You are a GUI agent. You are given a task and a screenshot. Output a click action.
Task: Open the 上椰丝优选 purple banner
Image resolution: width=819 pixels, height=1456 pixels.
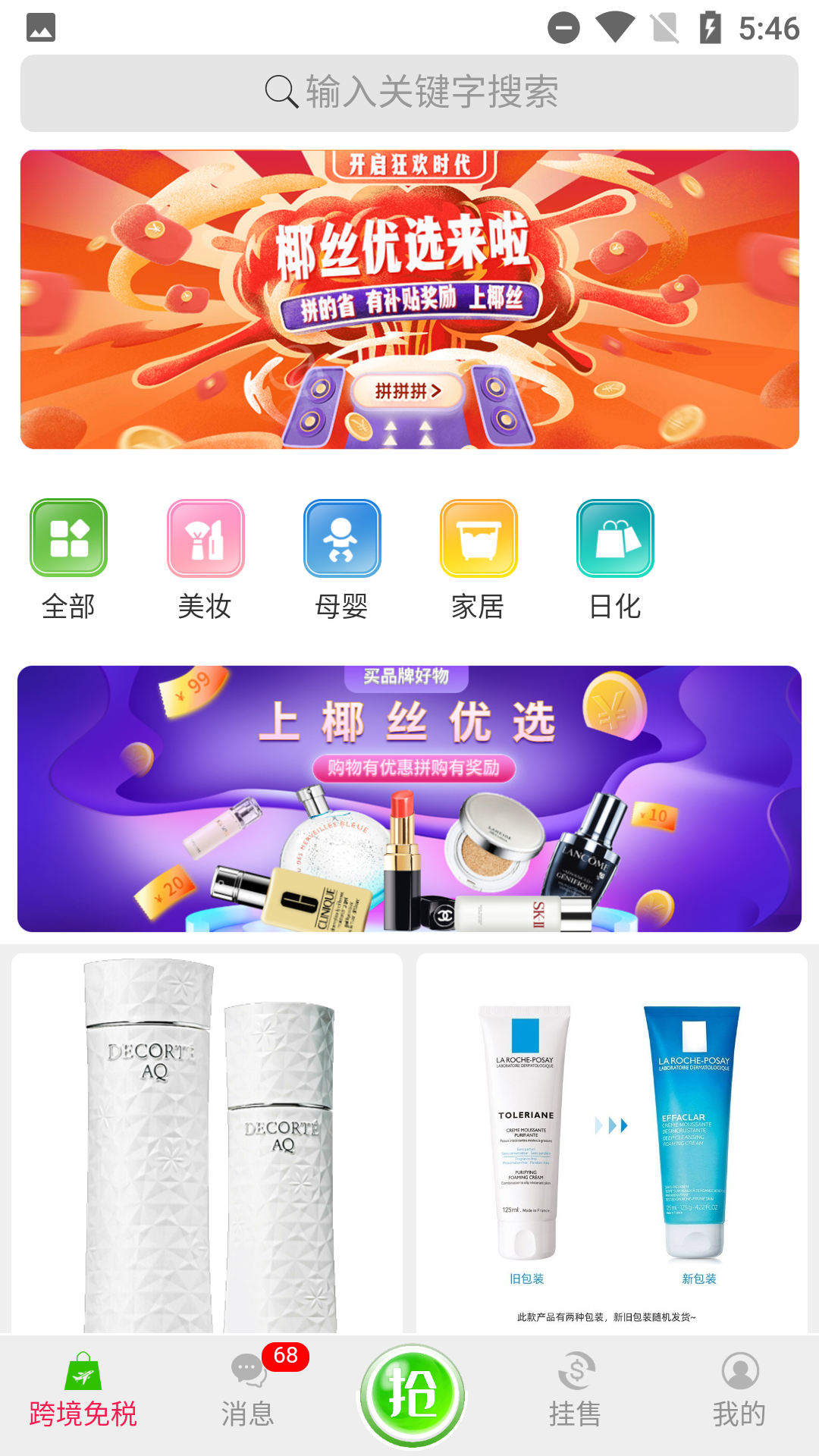pyautogui.click(x=409, y=799)
